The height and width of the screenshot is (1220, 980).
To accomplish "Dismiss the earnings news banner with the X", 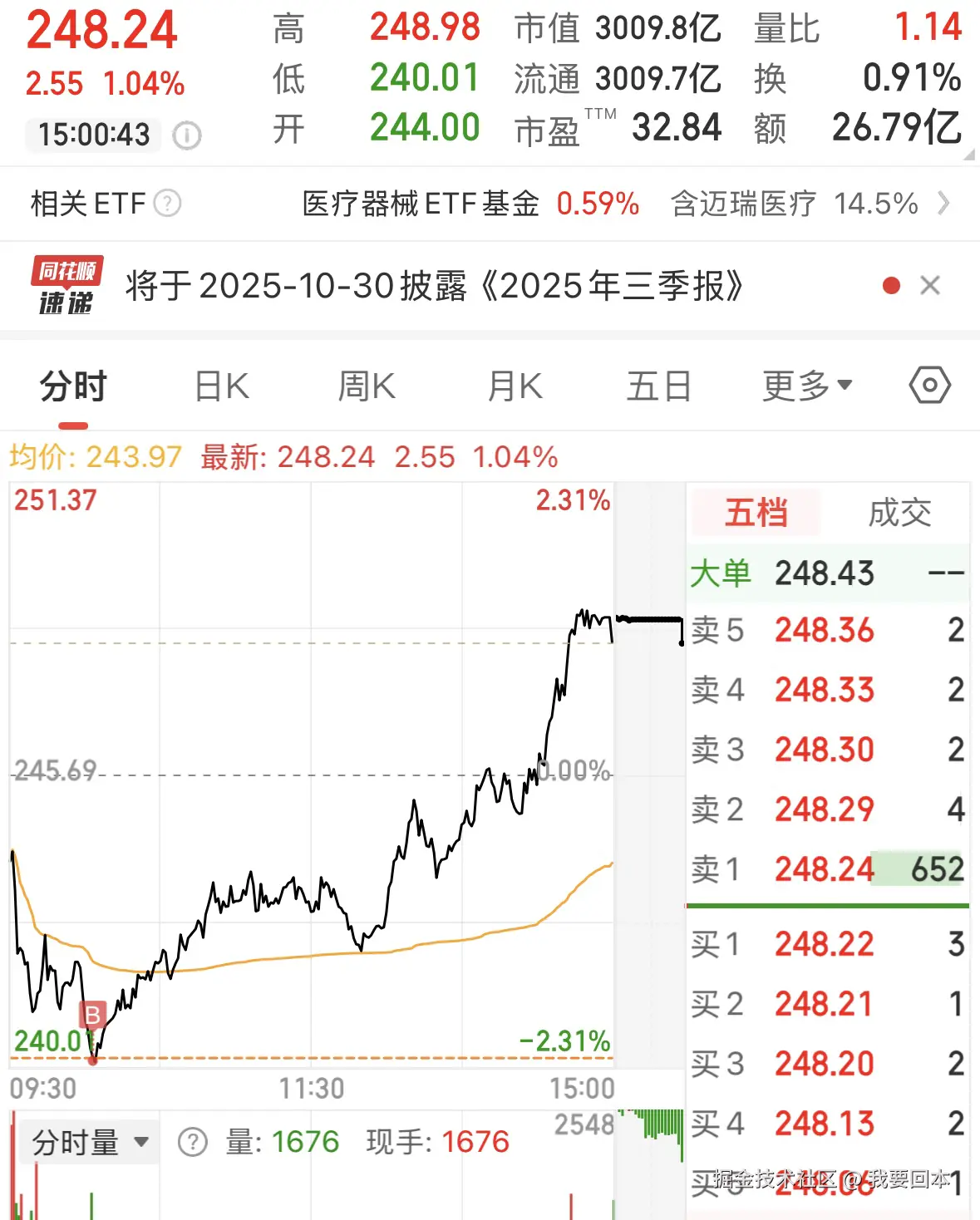I will tap(931, 285).
